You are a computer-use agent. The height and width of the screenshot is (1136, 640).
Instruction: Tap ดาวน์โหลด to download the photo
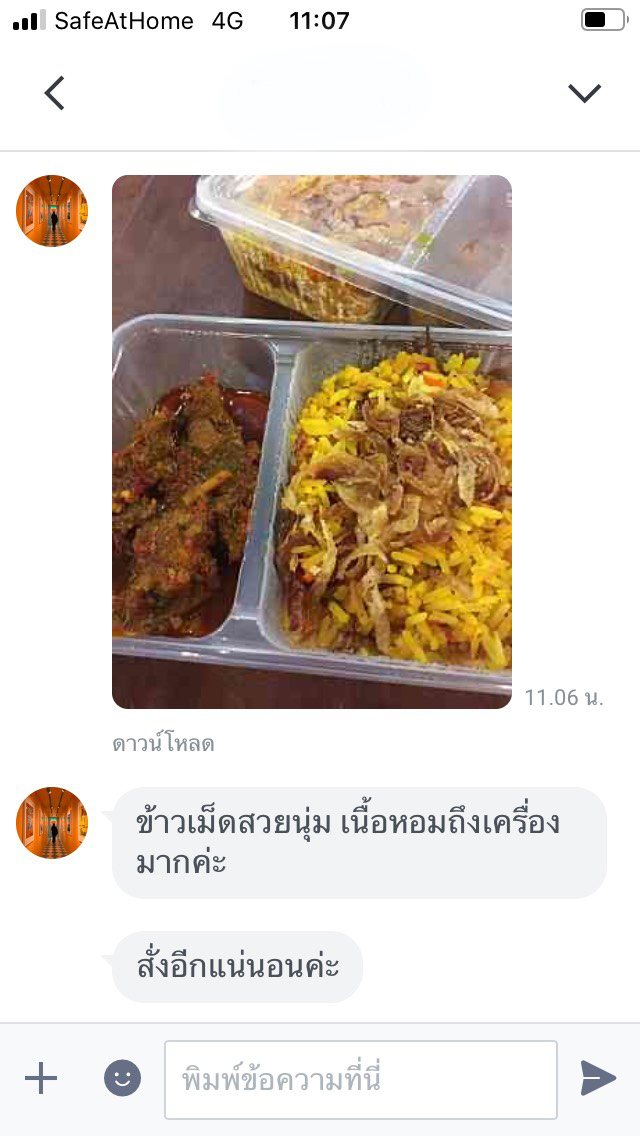click(163, 744)
